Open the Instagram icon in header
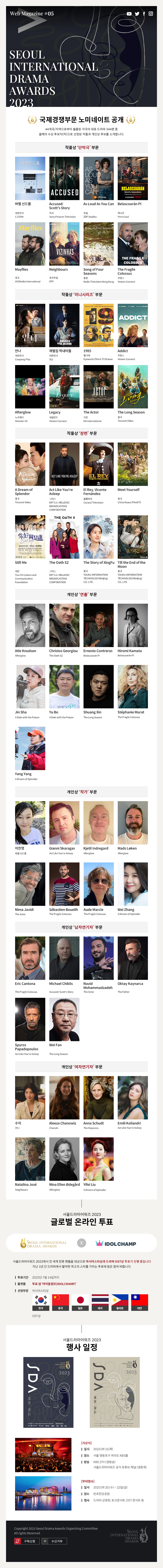 tap(151, 13)
